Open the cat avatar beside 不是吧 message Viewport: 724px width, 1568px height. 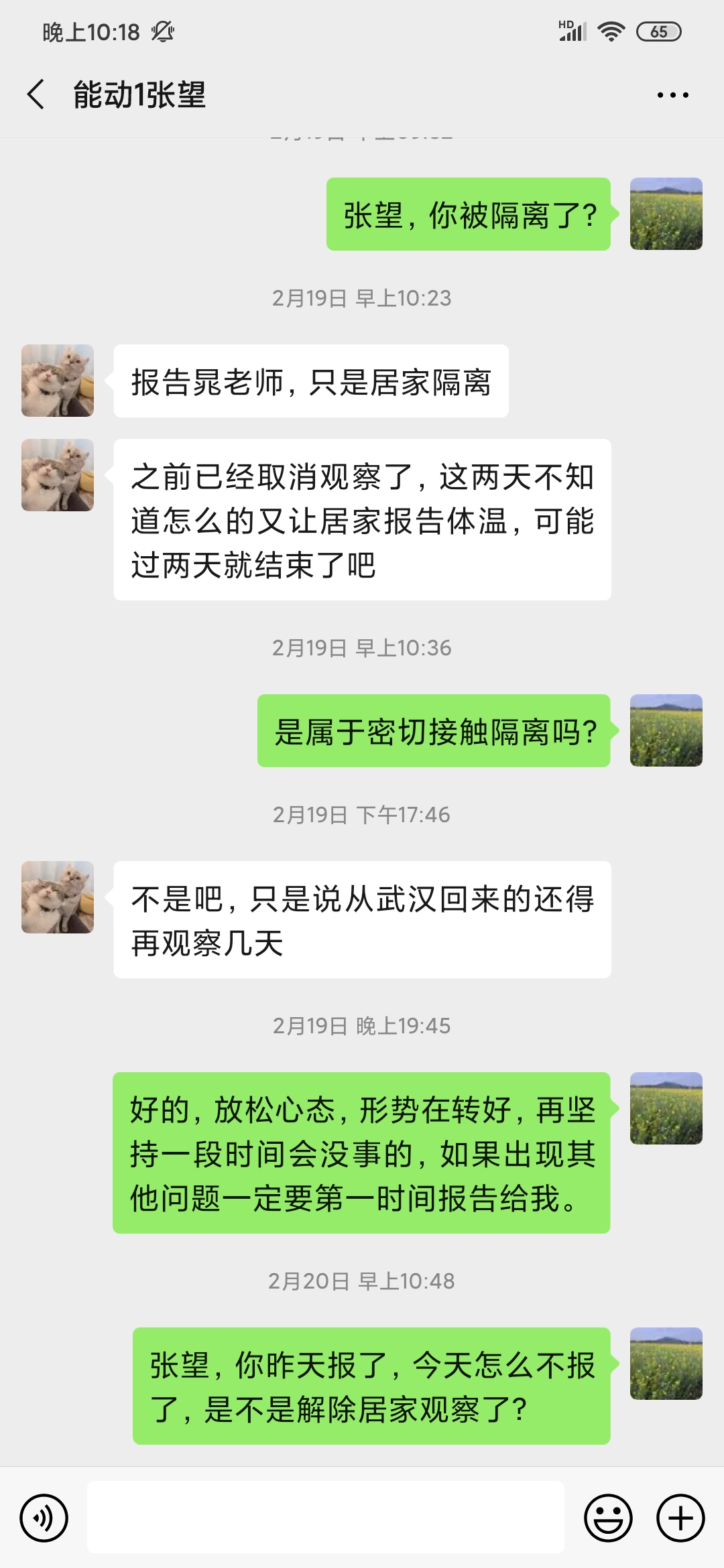coord(58,897)
